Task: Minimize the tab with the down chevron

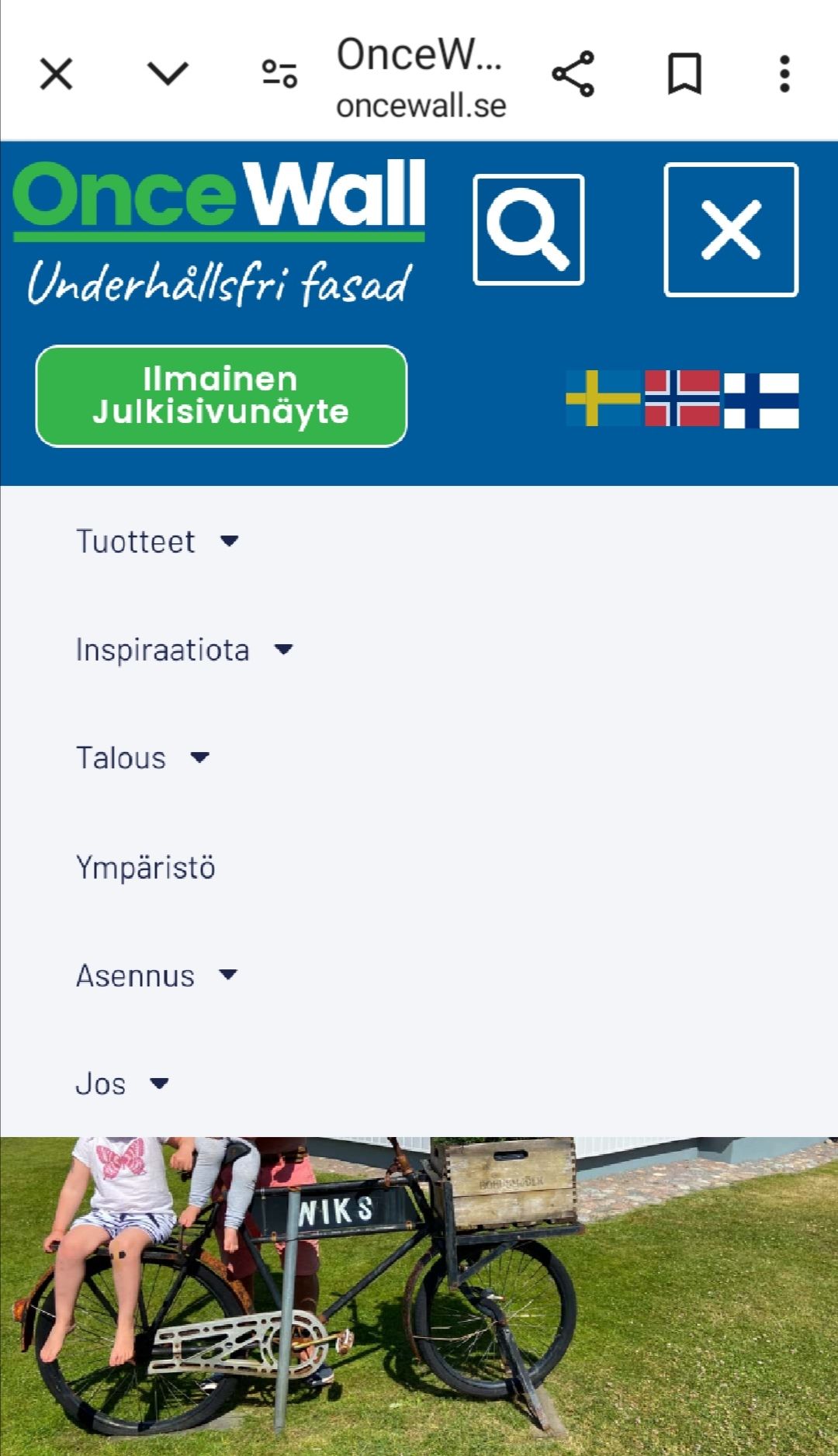Action: [168, 75]
